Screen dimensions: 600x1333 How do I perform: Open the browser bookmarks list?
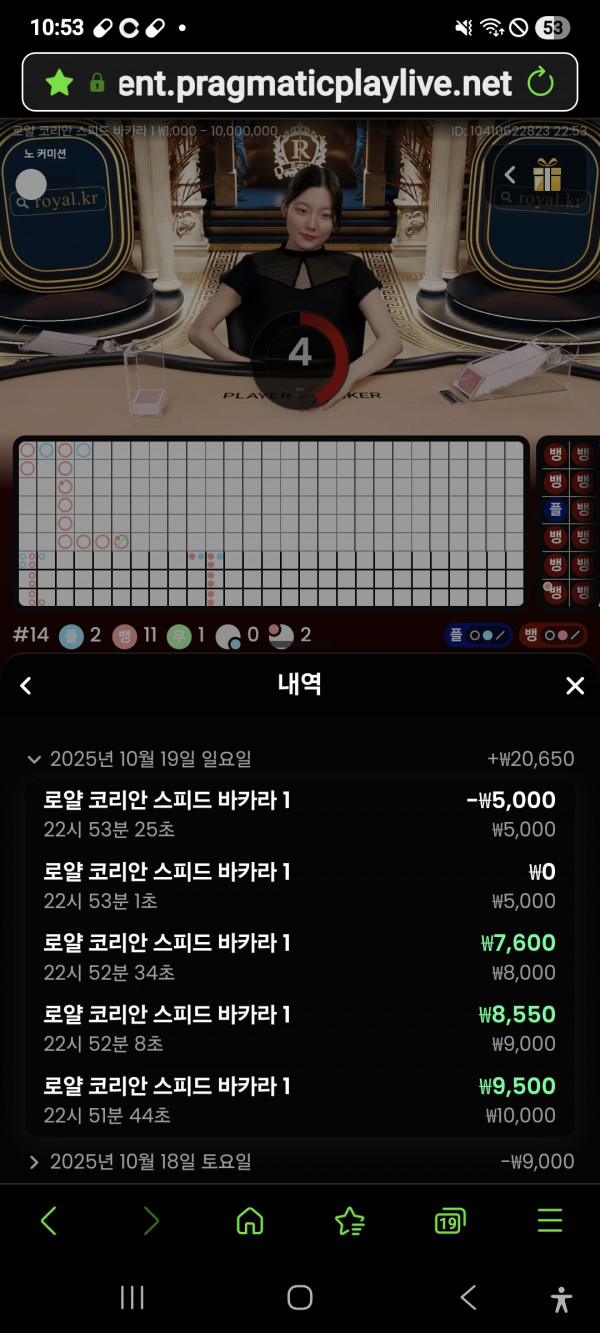pos(350,1221)
